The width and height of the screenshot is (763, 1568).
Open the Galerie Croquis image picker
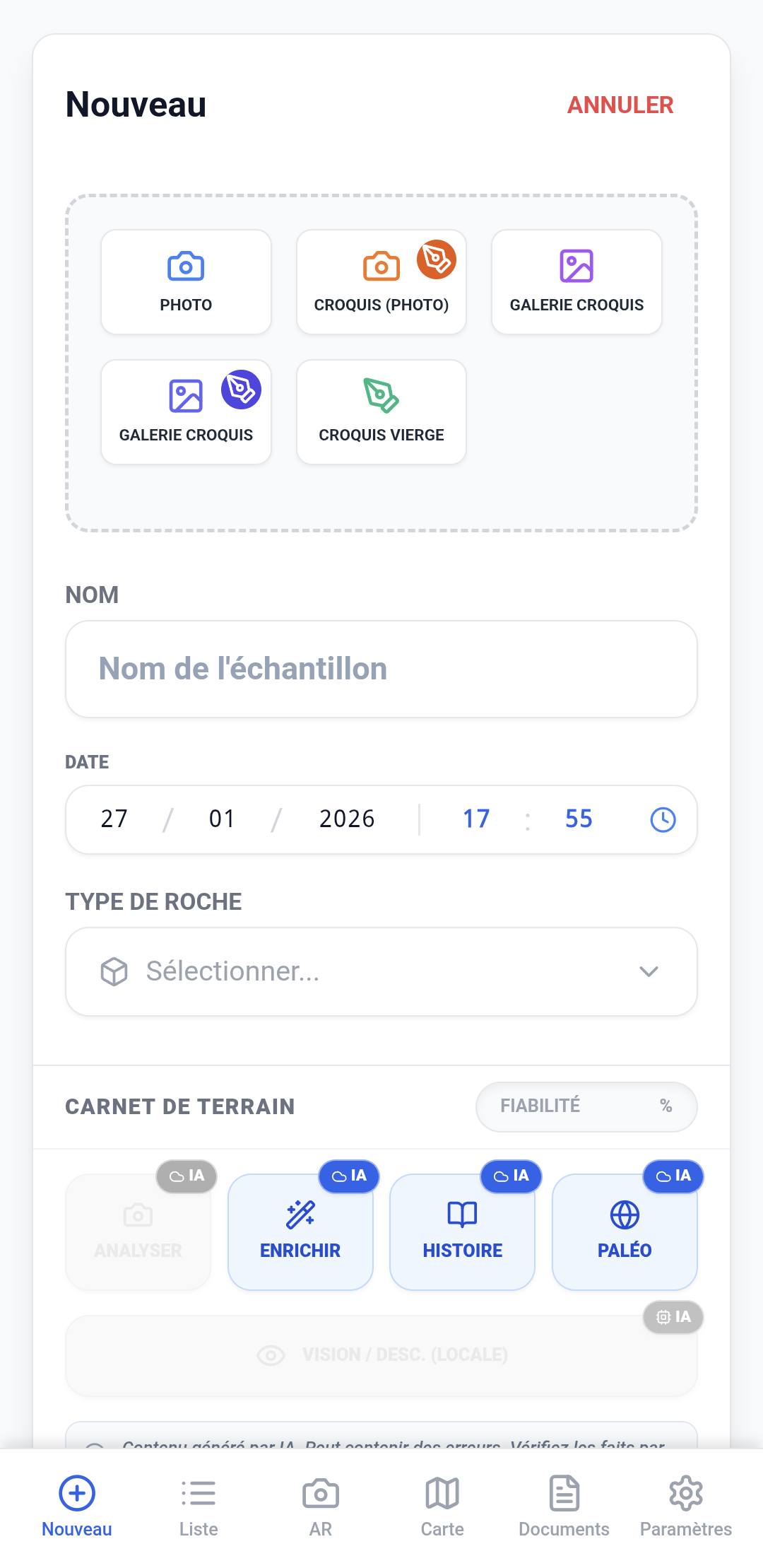(576, 281)
